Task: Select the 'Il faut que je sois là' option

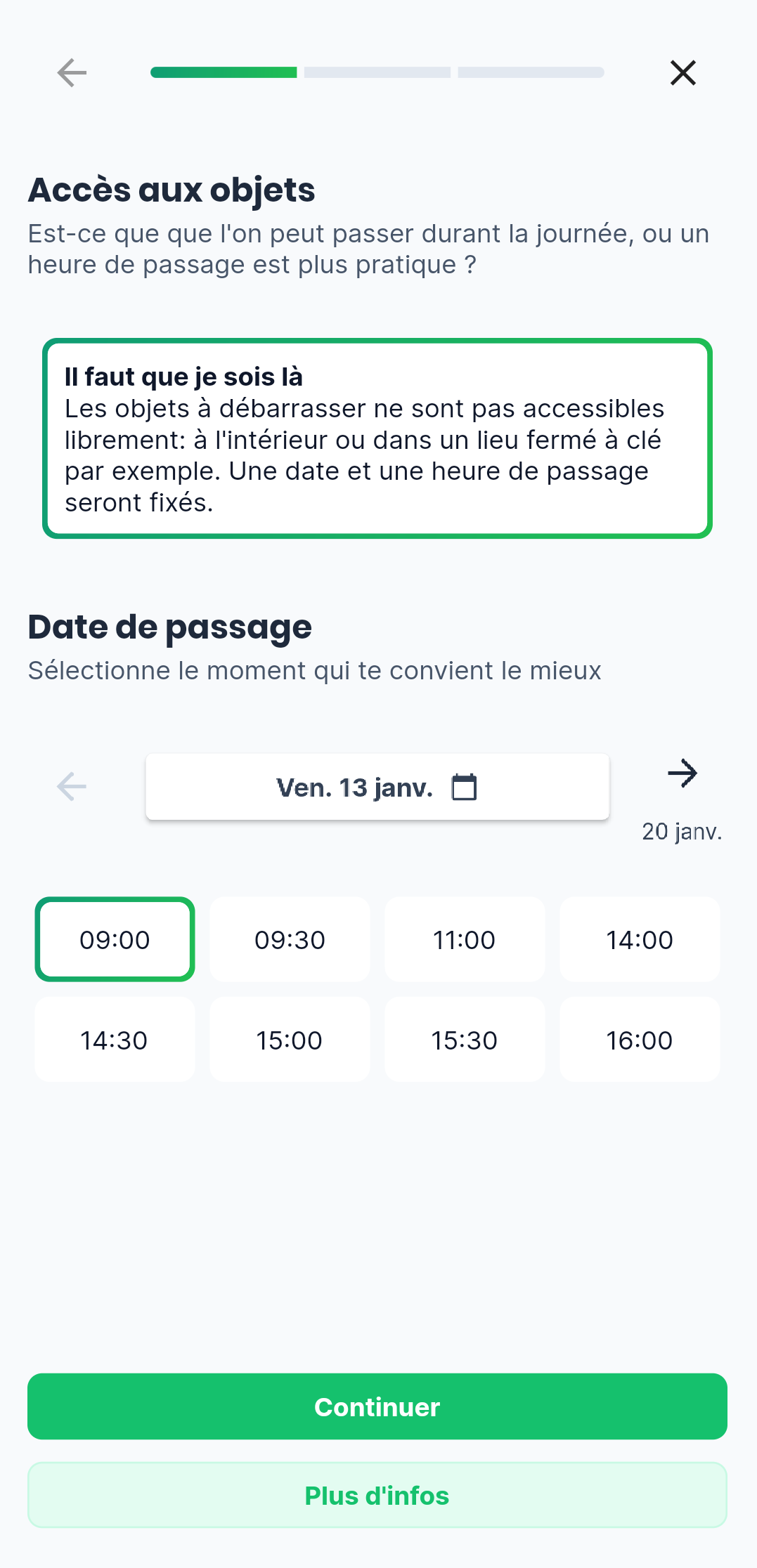Action: [x=377, y=438]
